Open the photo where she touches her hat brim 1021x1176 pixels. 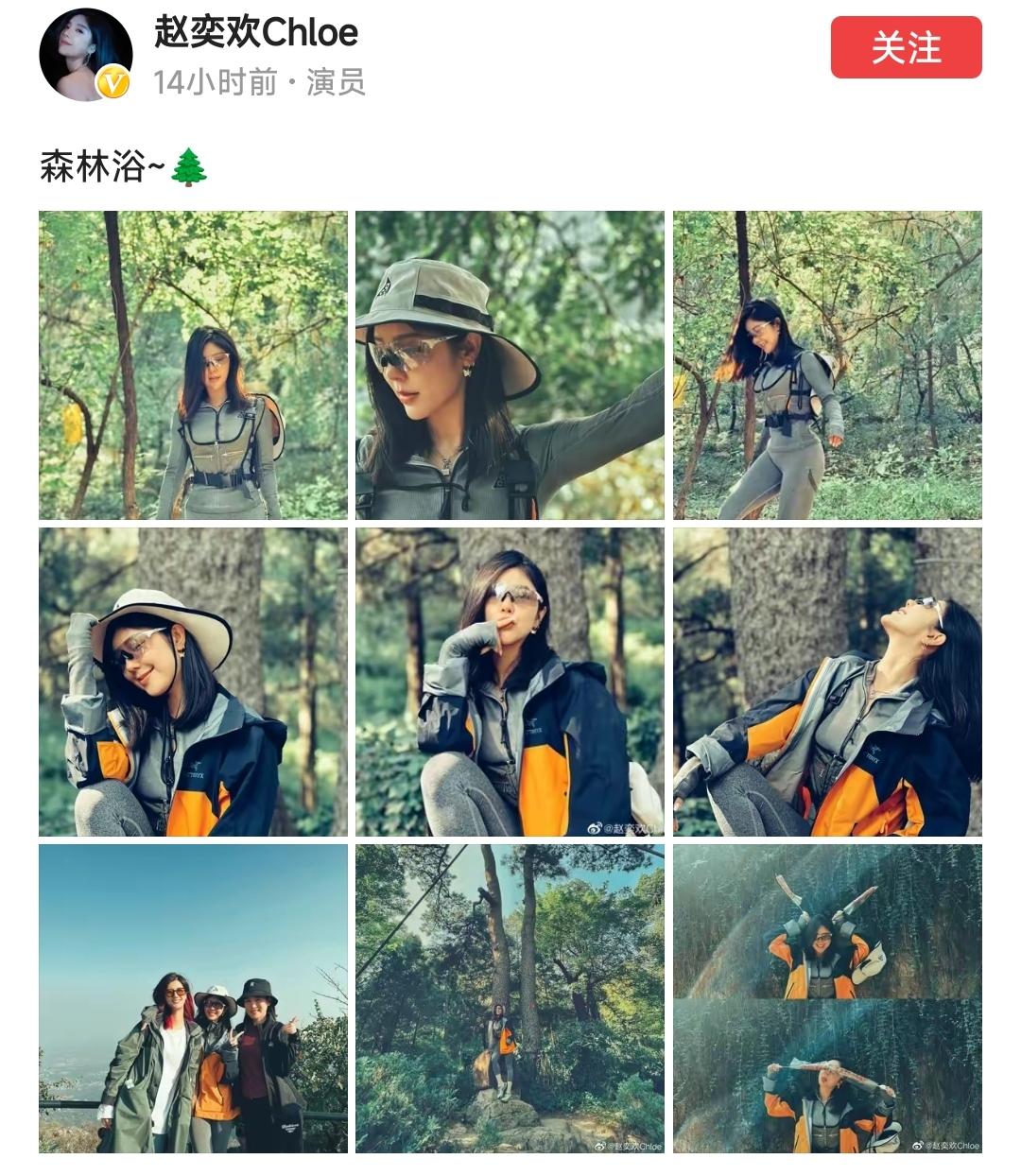(192, 679)
